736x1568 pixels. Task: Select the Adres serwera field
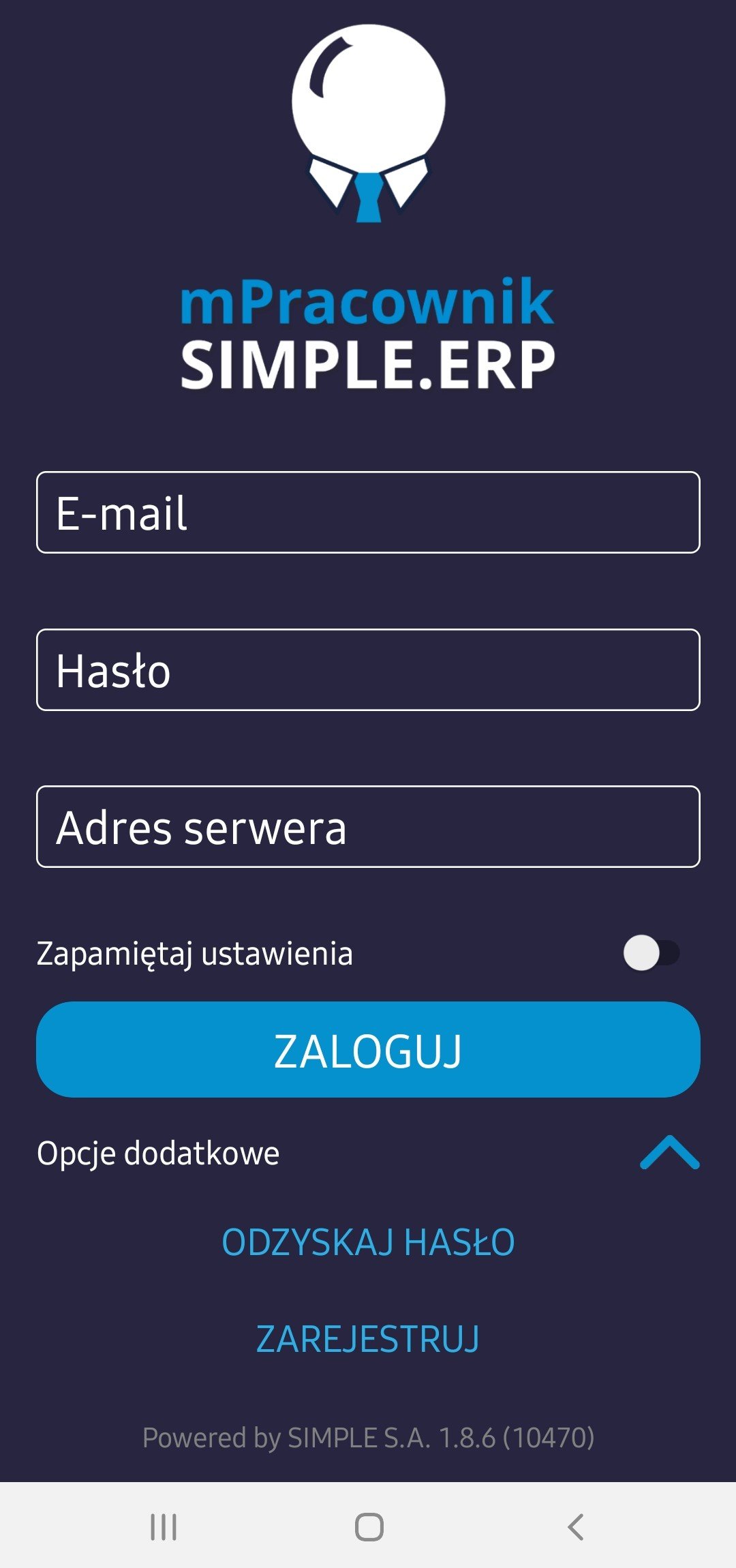pos(368,826)
